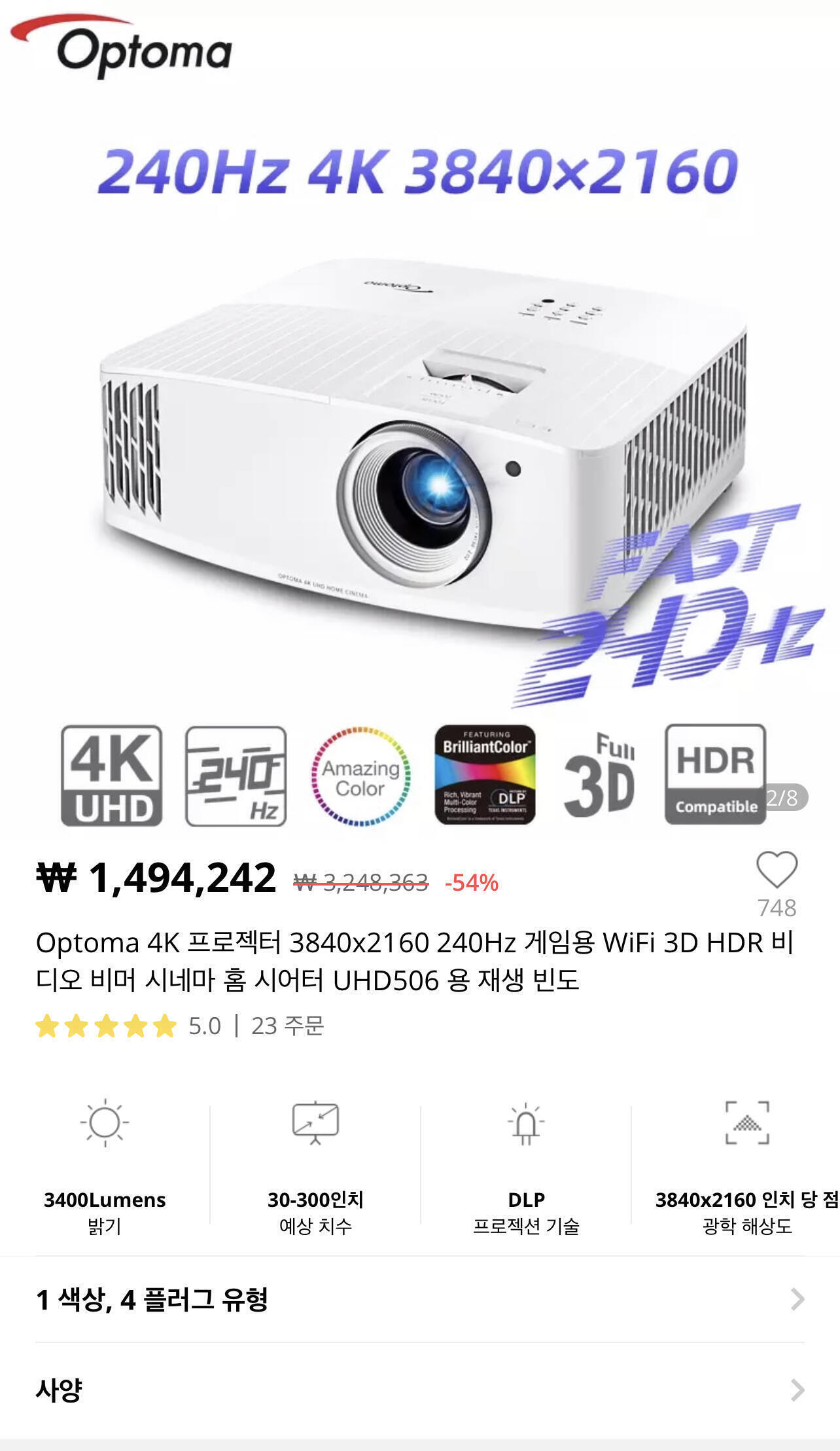Open the '1 색상, 4 플러그 유형' options row
The height and width of the screenshot is (1451, 840).
(419, 1299)
